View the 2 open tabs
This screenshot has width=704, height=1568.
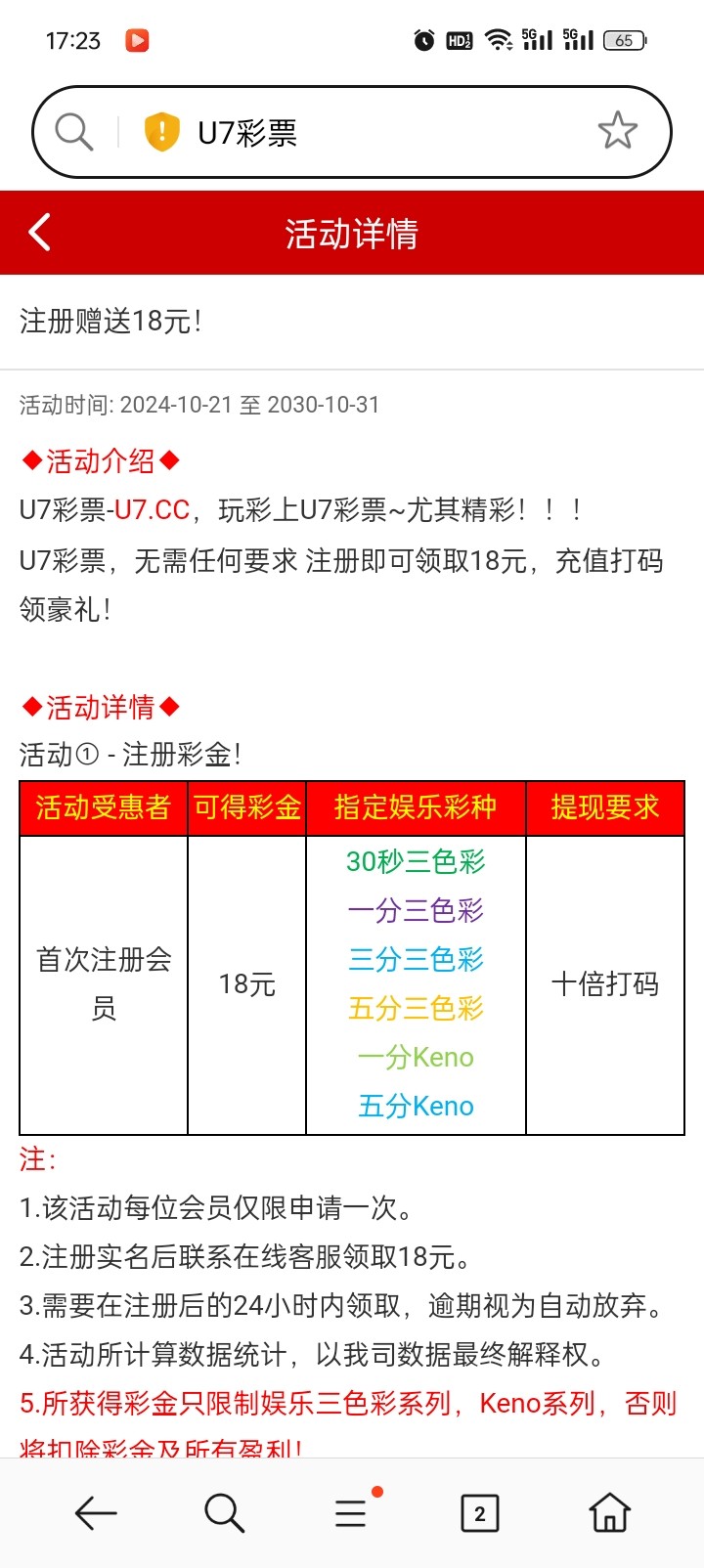click(x=479, y=1513)
